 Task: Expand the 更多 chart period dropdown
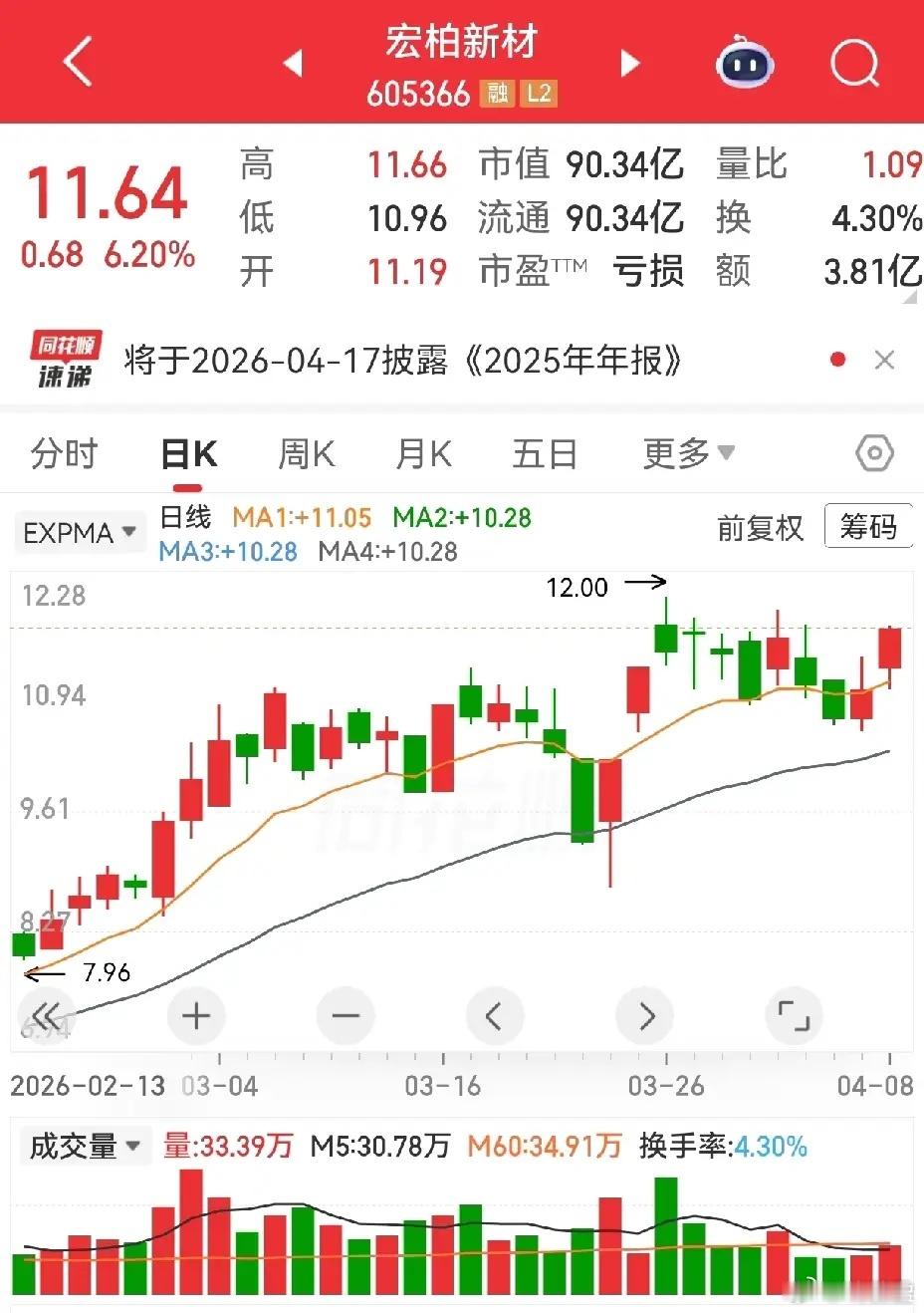[688, 454]
